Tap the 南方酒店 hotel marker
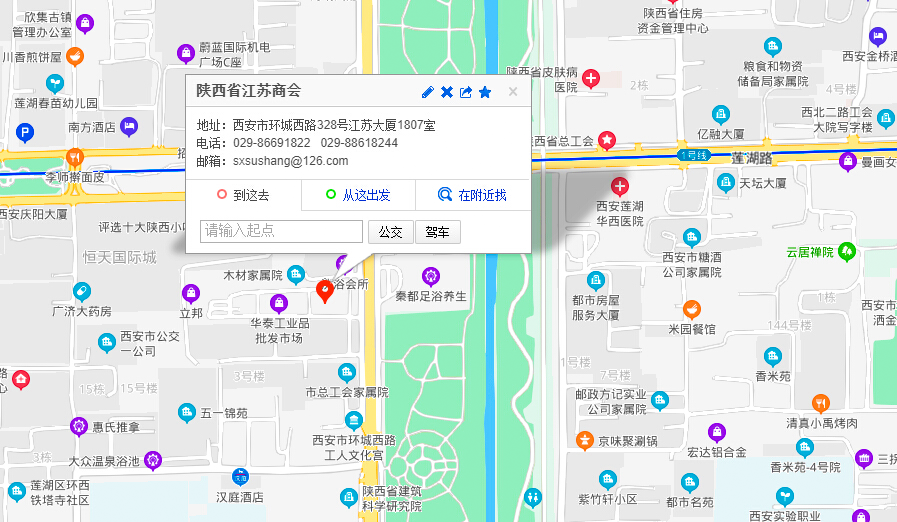 pyautogui.click(x=129, y=127)
